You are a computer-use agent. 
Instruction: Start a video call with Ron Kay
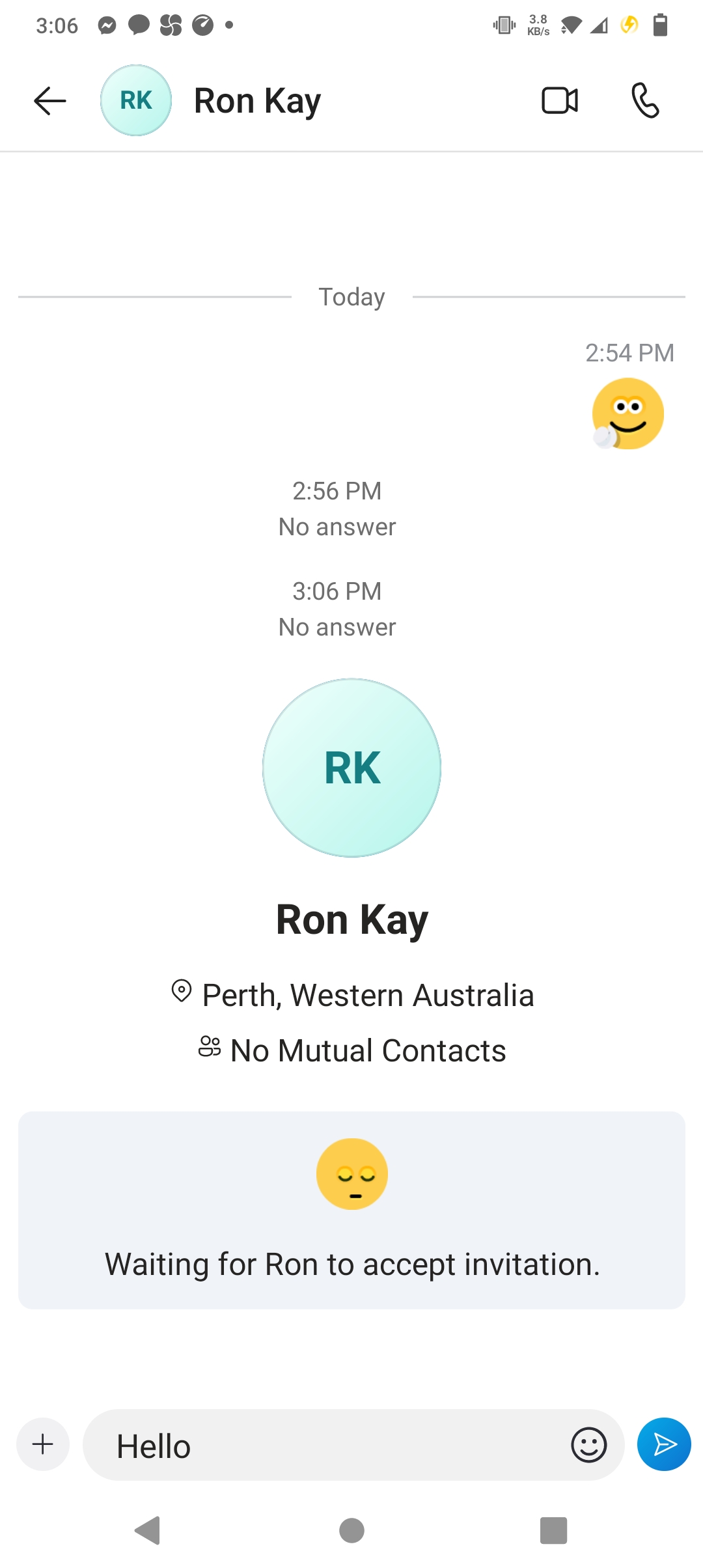pyautogui.click(x=560, y=101)
